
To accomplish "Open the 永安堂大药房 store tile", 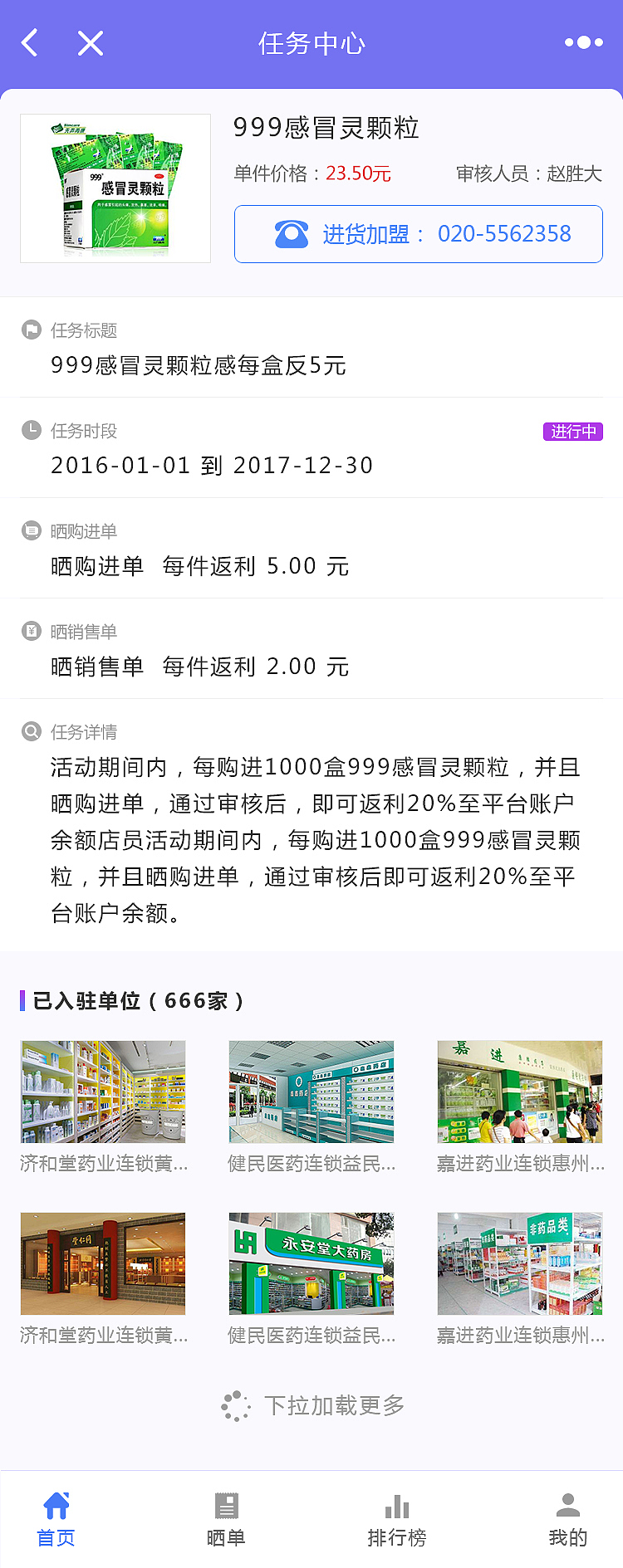I will 311,1263.
